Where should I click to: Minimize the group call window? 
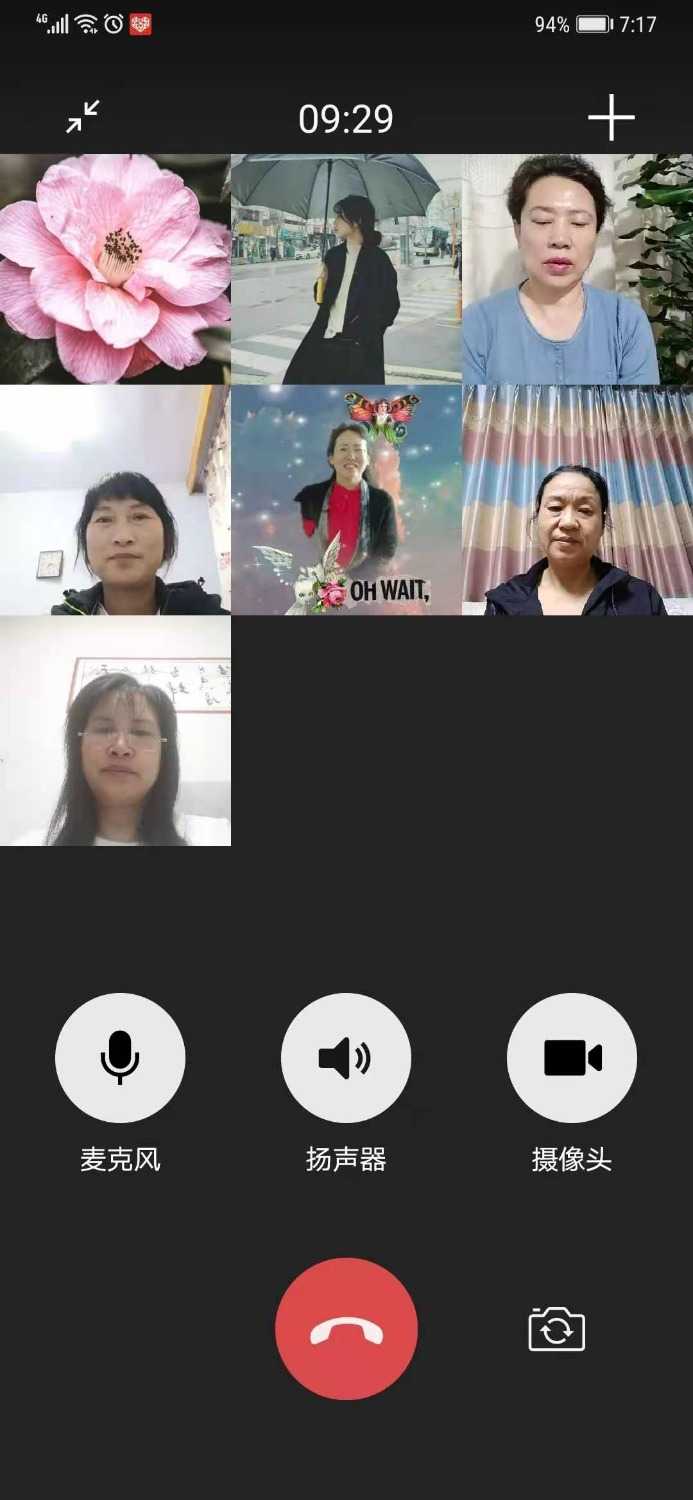click(83, 118)
